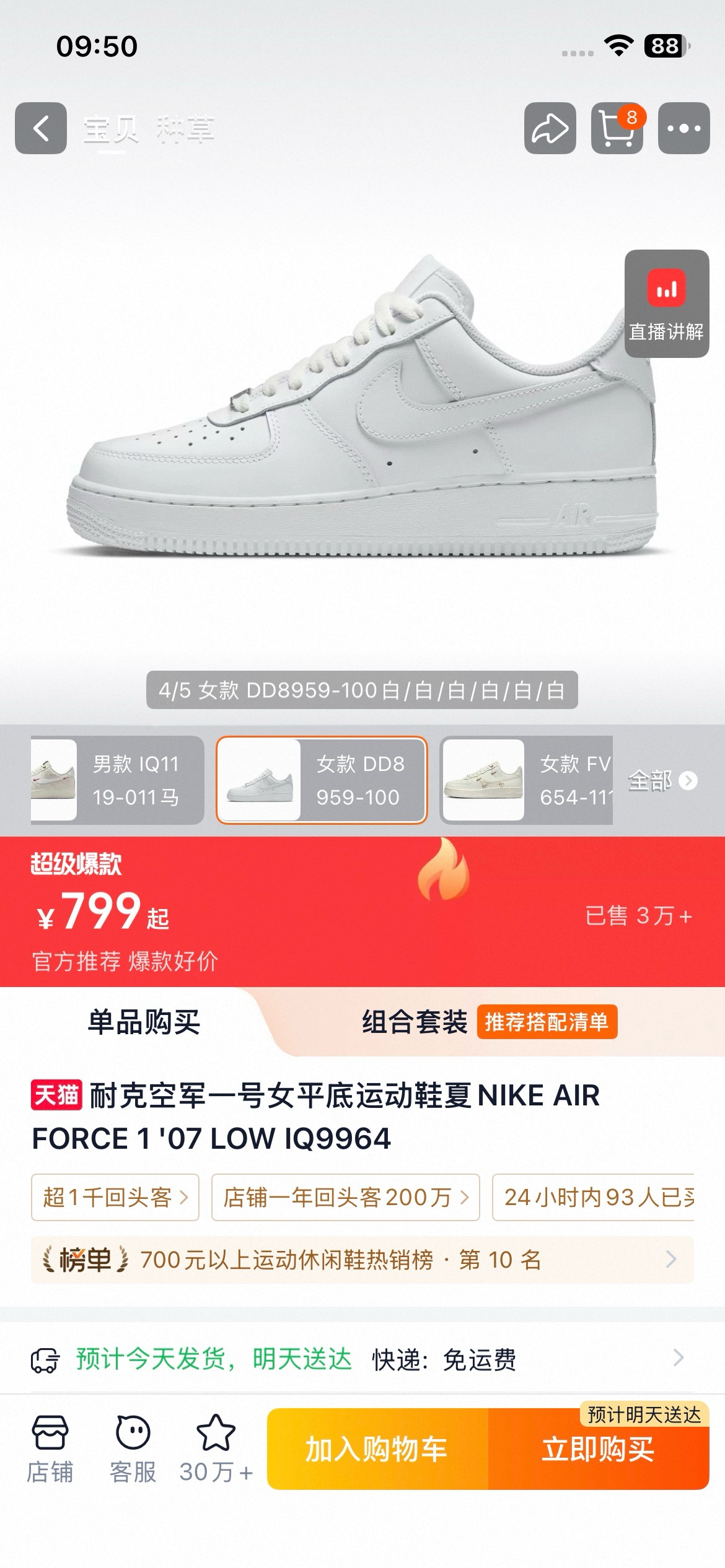Open the overflow menu
725x1568 pixels.
coord(684,128)
